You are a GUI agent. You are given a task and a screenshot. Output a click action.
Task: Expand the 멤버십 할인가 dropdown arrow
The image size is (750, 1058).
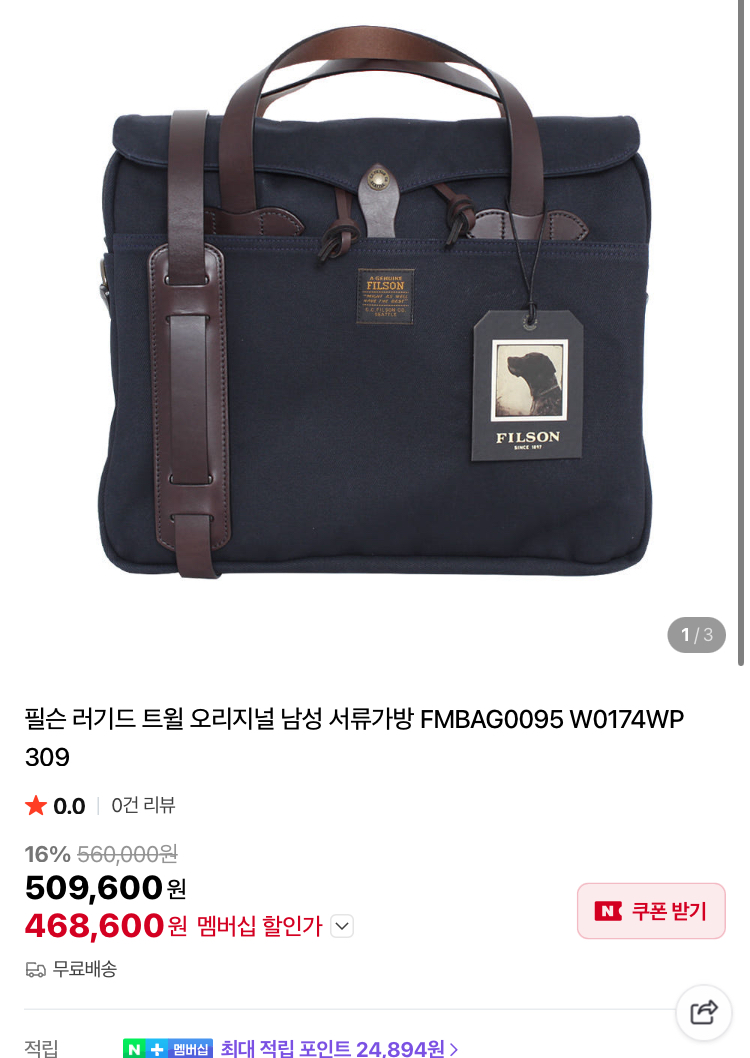pos(342,926)
